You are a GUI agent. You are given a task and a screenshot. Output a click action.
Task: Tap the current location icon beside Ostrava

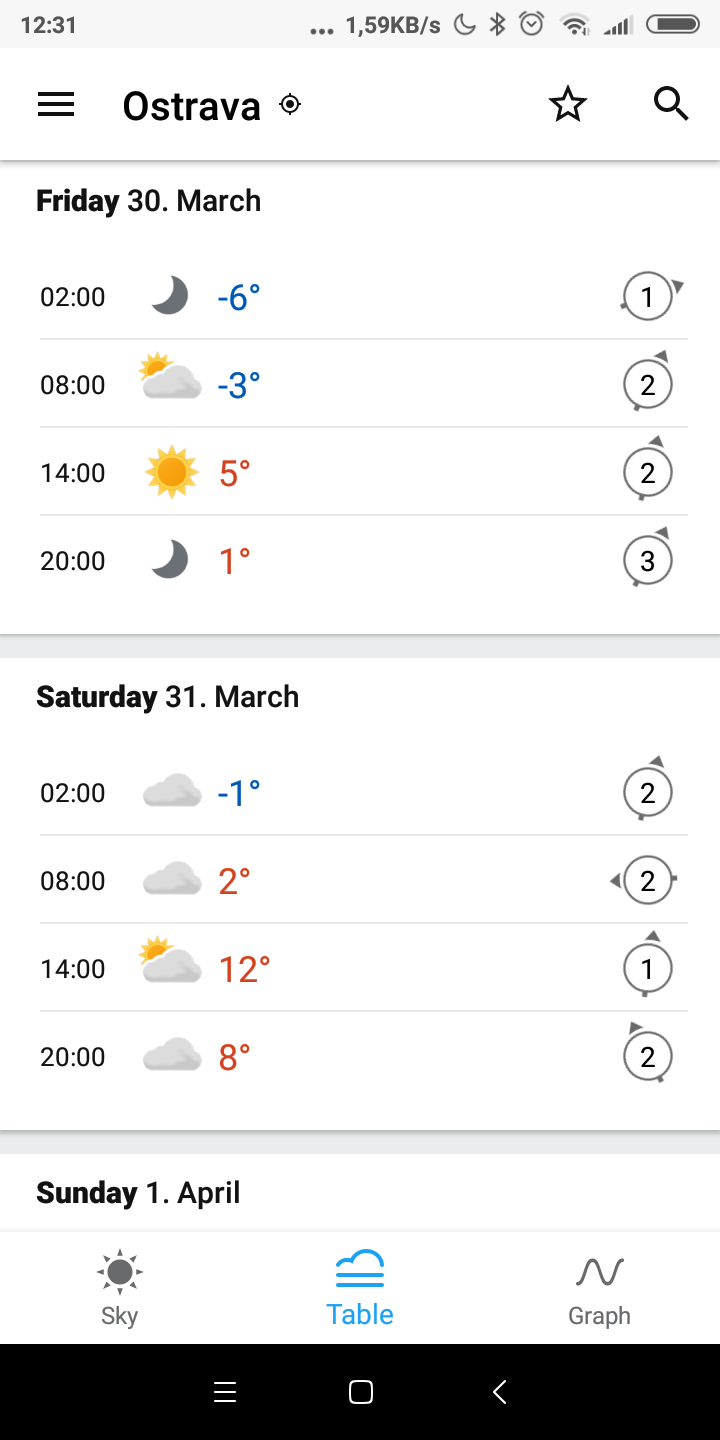coord(290,104)
